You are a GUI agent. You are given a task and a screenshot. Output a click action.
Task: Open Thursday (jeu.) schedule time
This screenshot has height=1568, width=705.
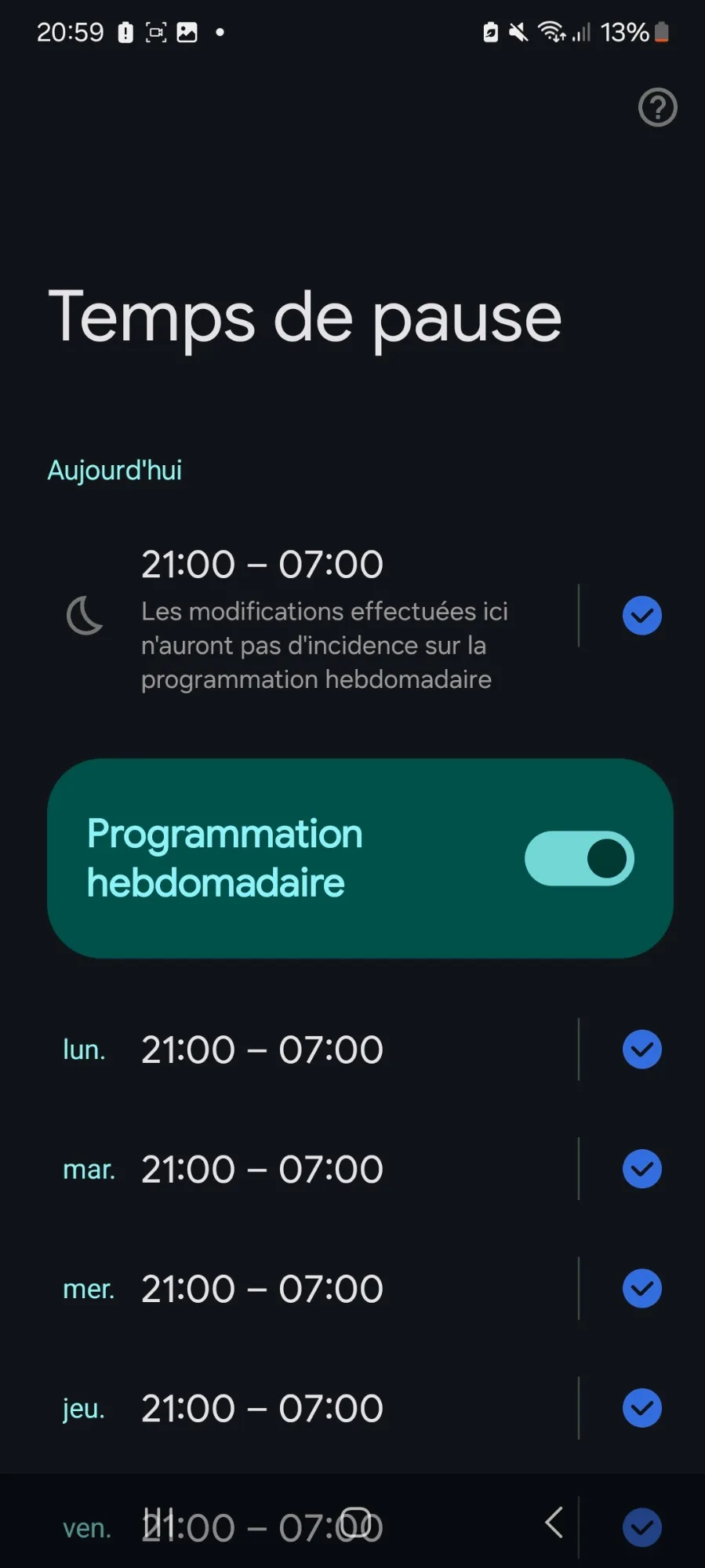point(262,1408)
